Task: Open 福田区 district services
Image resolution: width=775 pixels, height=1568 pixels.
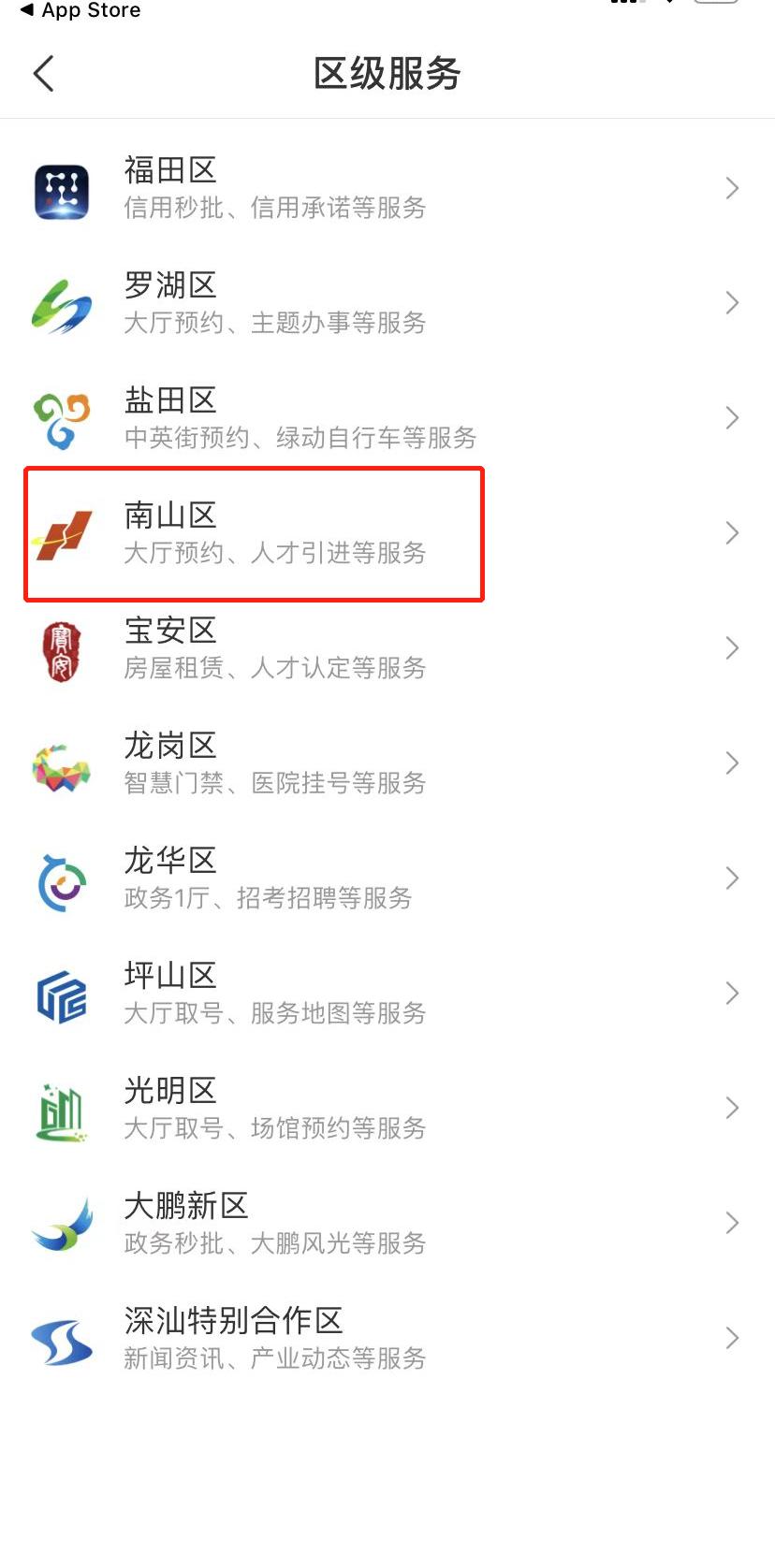Action: pyautogui.click(x=386, y=188)
